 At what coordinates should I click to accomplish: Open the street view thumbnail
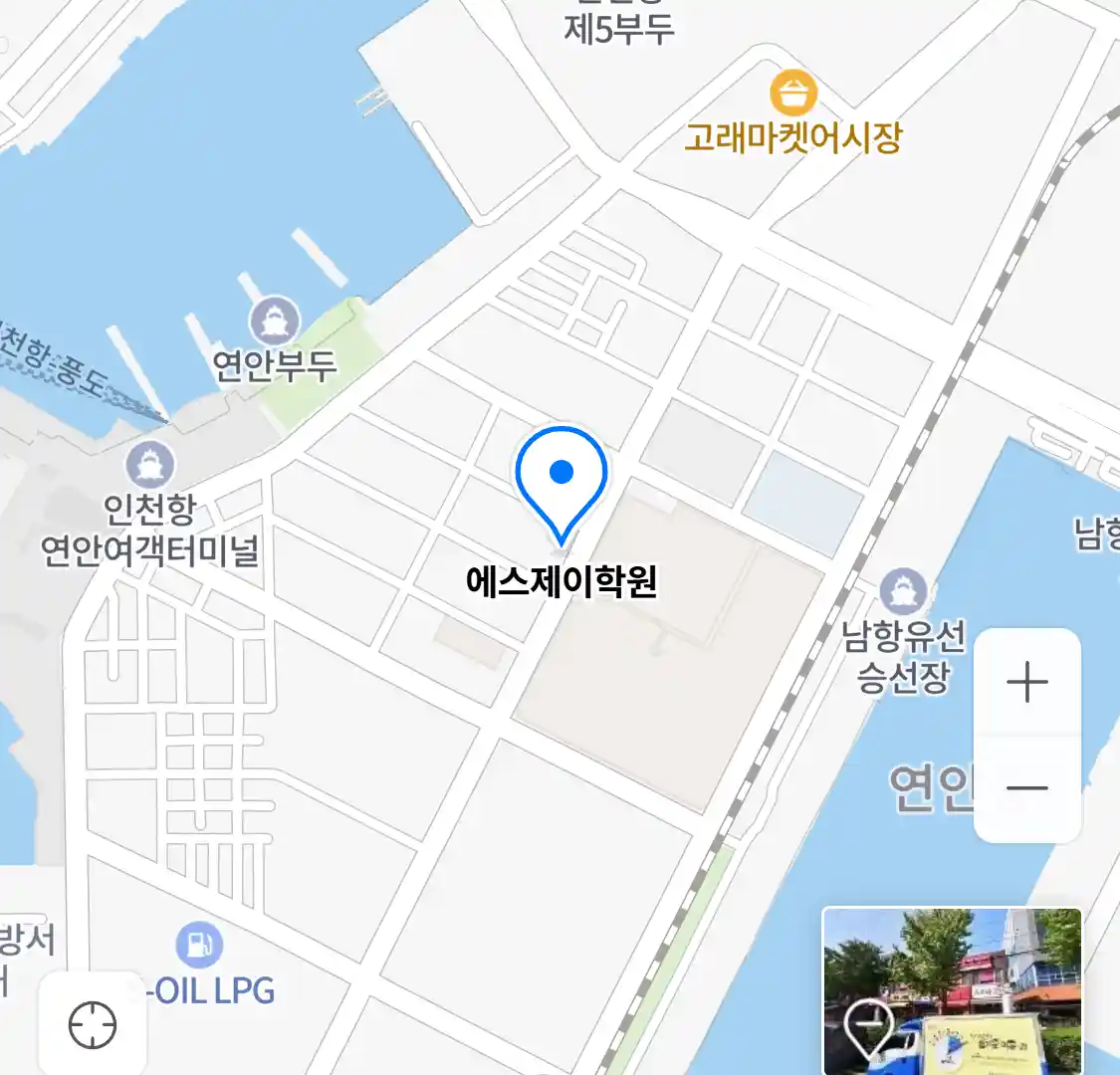click(x=952, y=990)
